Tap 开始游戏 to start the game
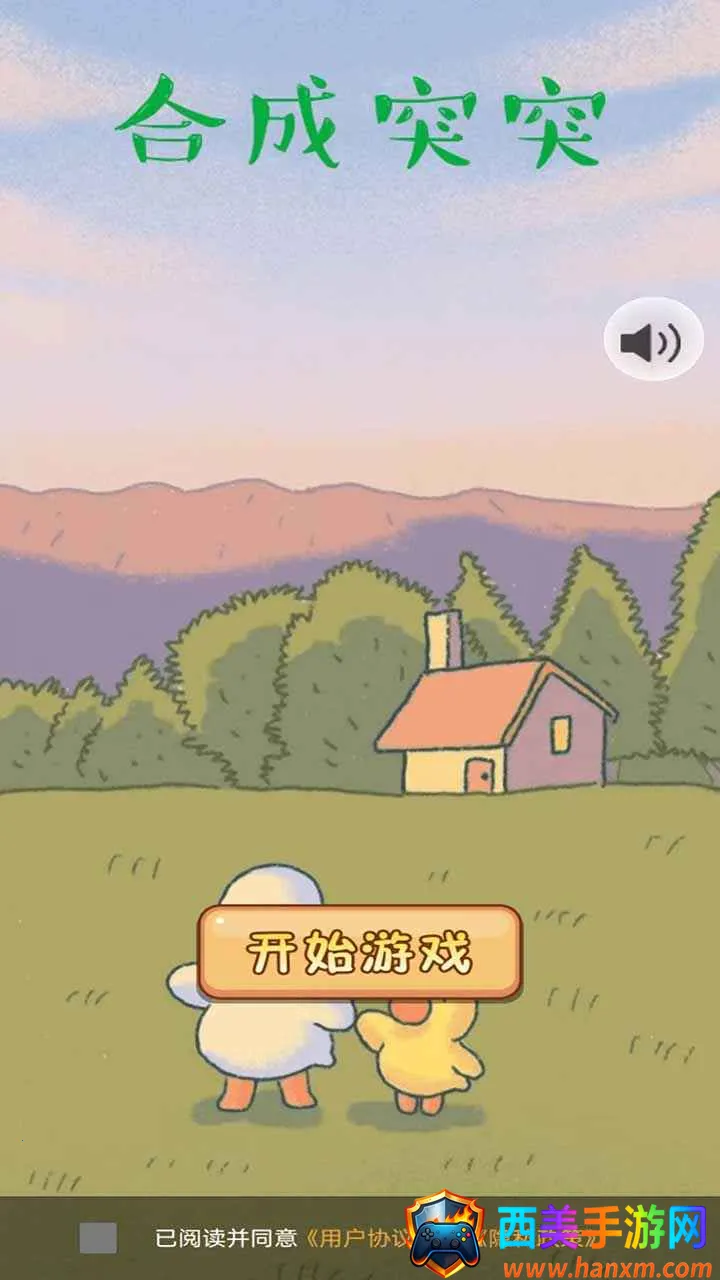This screenshot has width=720, height=1280. tap(359, 953)
